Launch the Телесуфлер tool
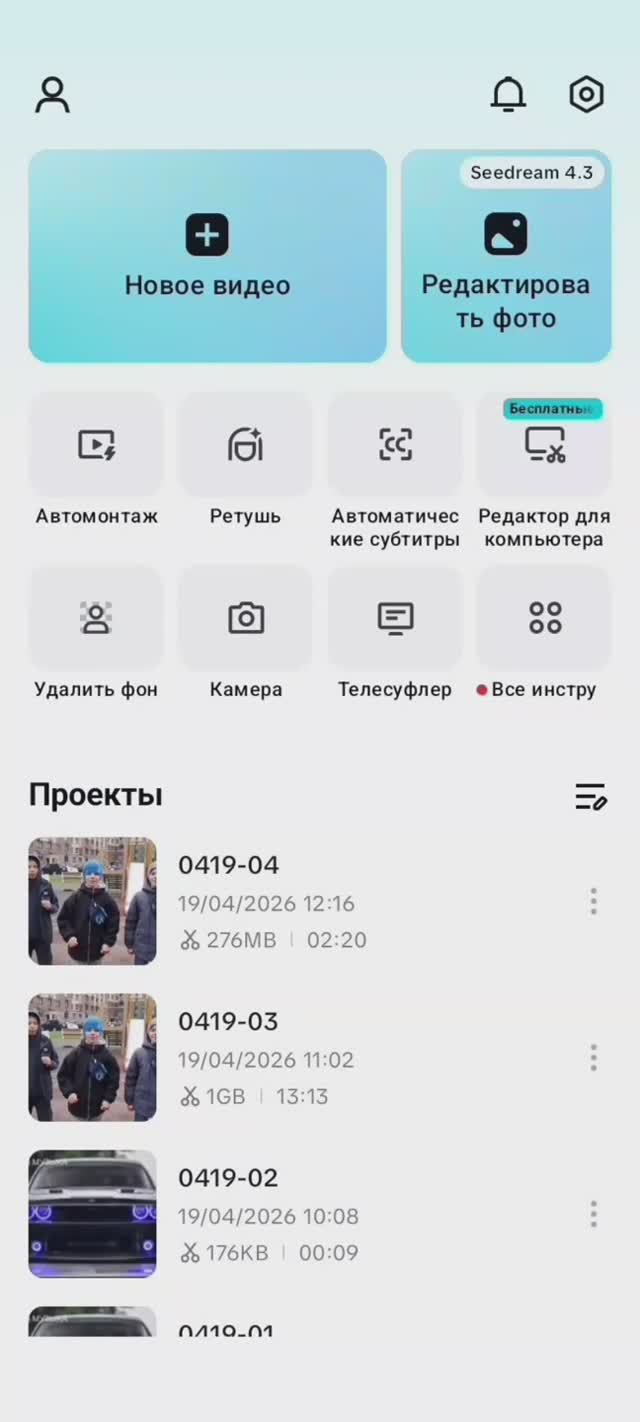640x1422 pixels. [395, 619]
